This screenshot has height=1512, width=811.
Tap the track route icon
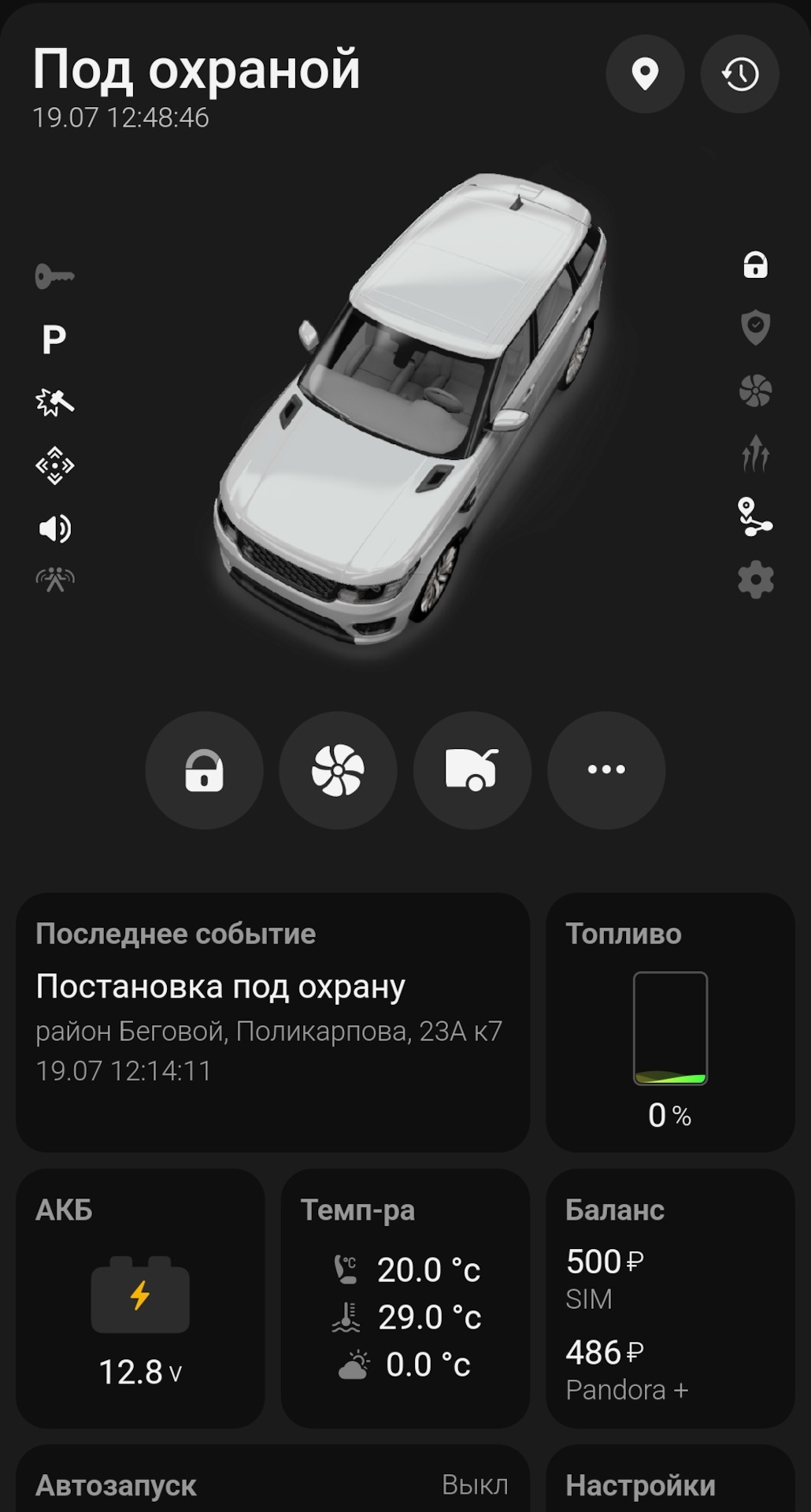click(x=754, y=517)
